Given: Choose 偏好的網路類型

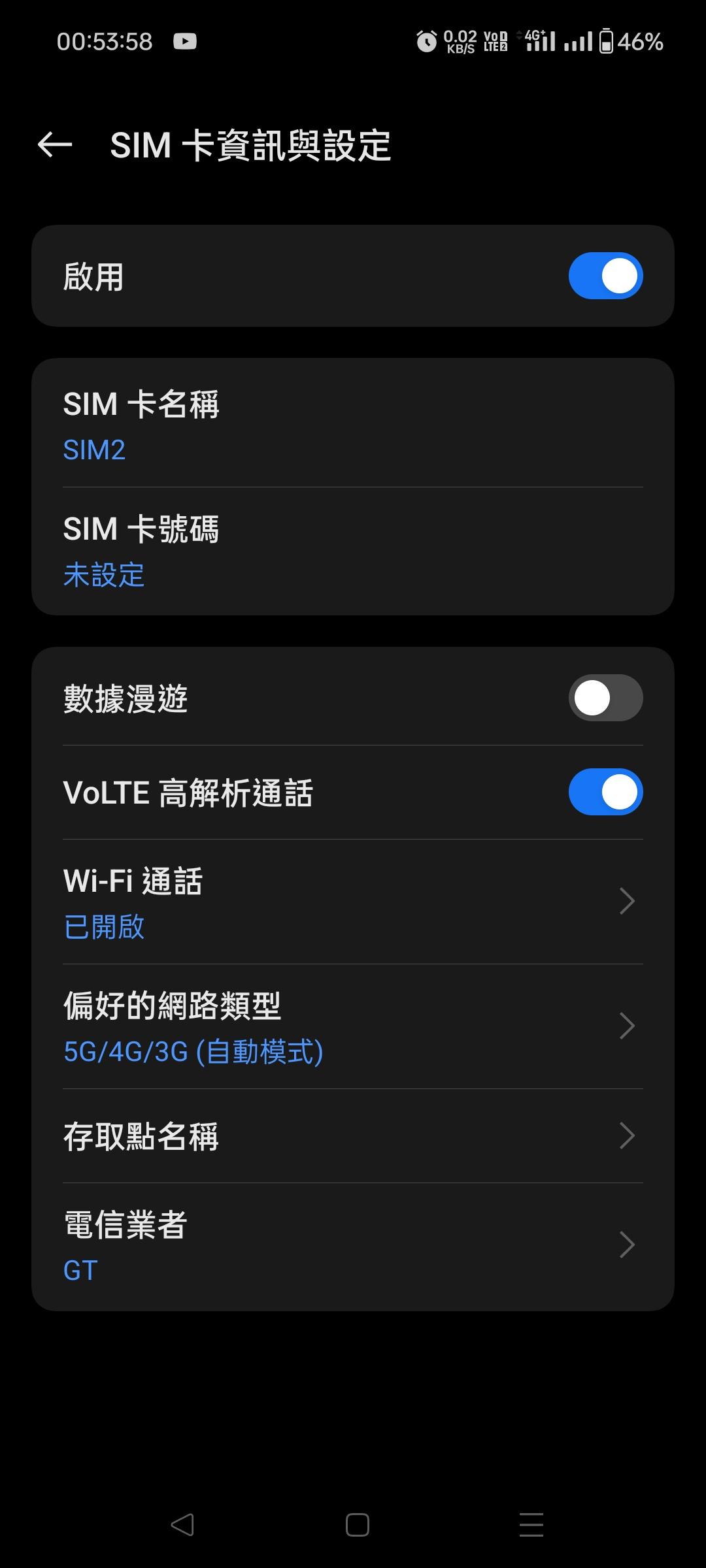Looking at the screenshot, I should point(353,1026).
